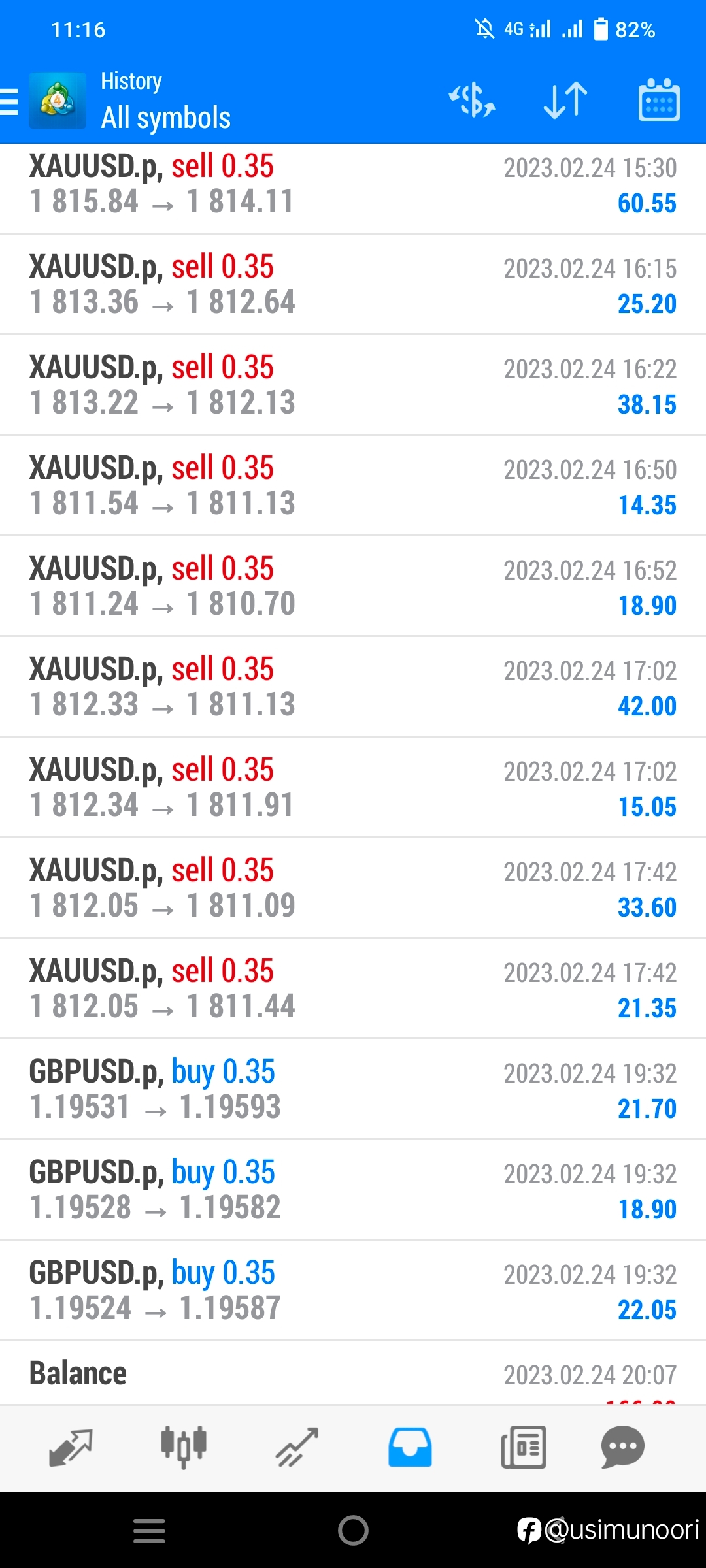Switch to the candlestick Chart tab
Viewport: 706px width, 1568px height.
click(184, 1447)
